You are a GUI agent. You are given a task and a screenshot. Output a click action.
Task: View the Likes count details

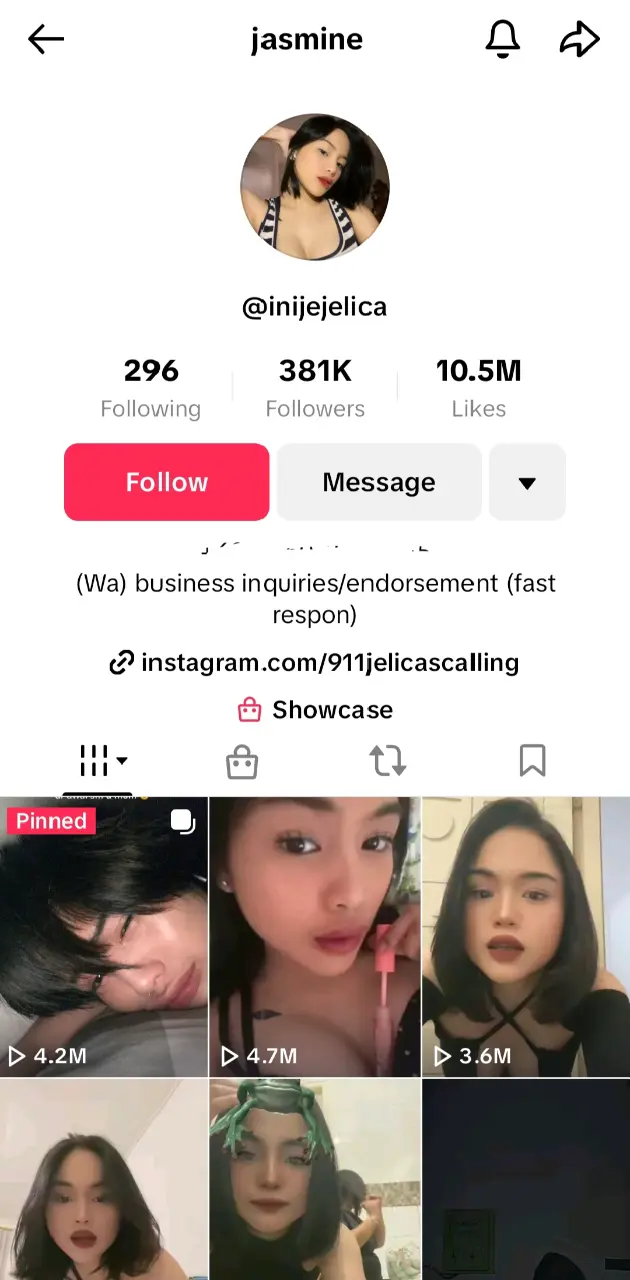pos(478,388)
